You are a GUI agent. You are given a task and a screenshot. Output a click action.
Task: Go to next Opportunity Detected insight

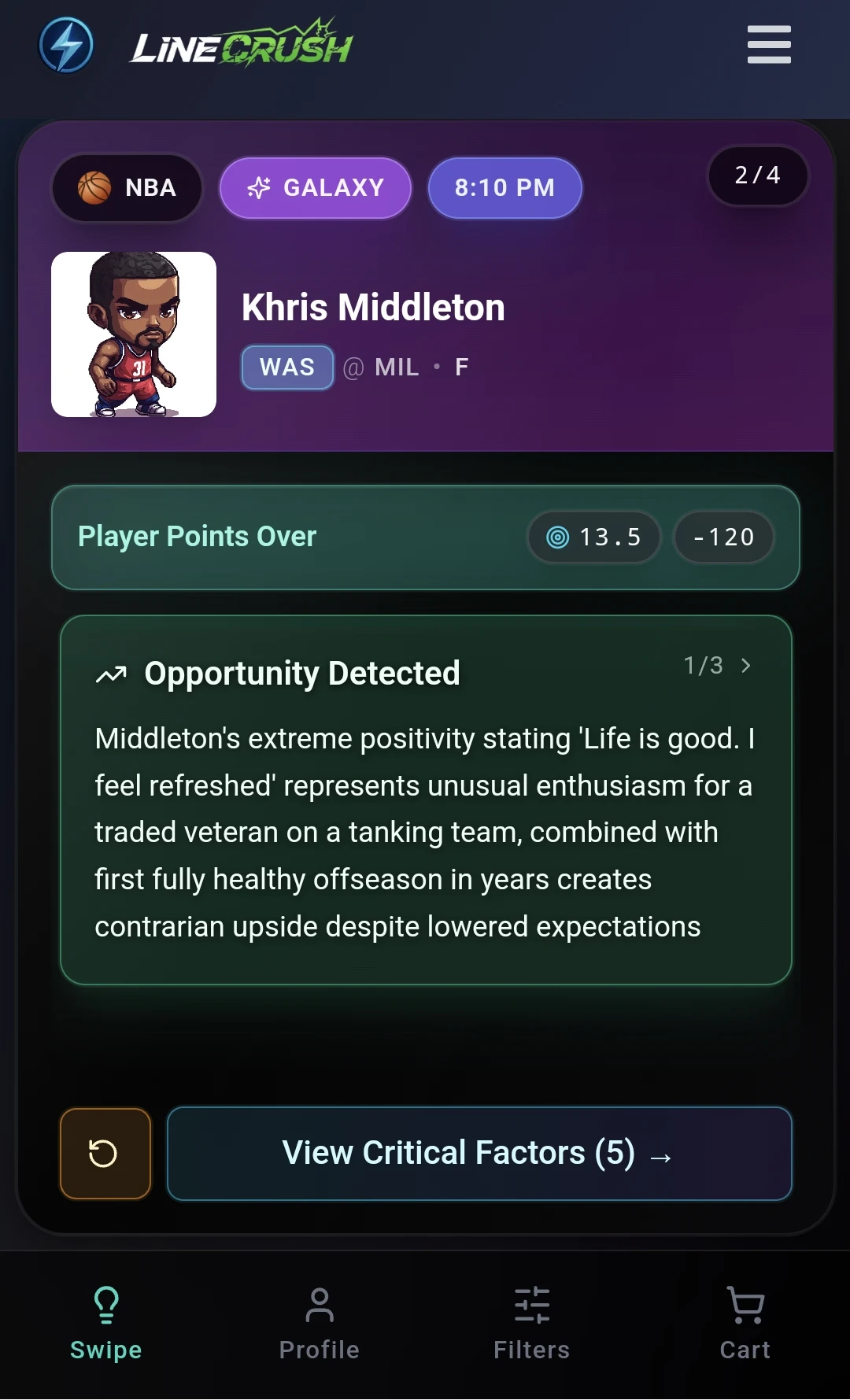pyautogui.click(x=745, y=666)
